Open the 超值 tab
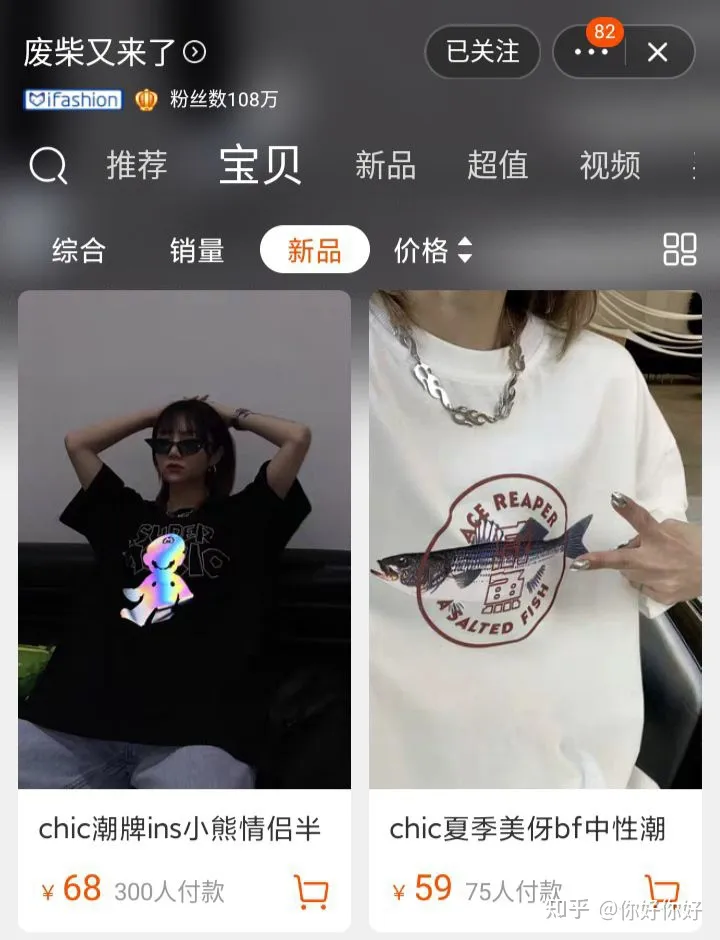The height and width of the screenshot is (940, 720). coord(499,166)
